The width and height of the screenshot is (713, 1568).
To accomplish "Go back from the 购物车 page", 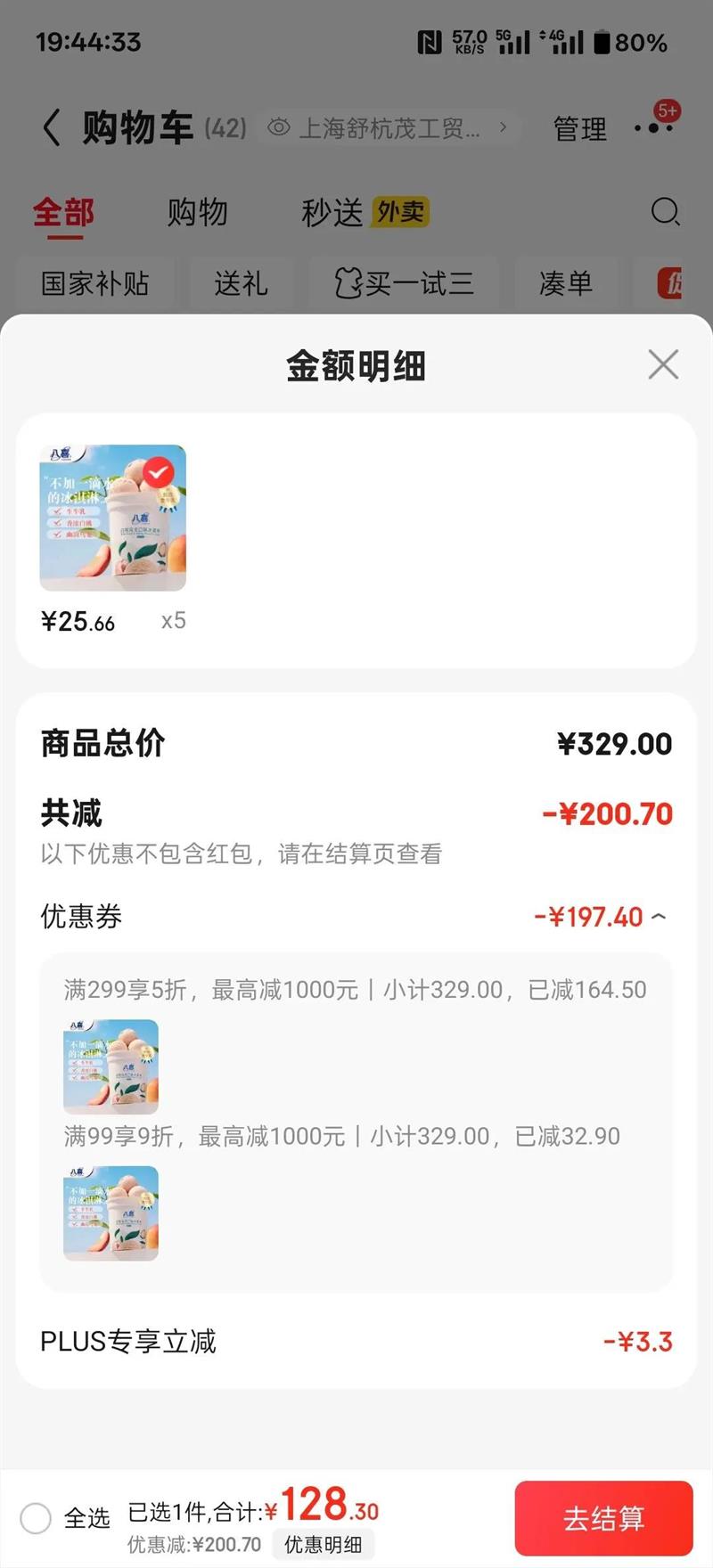I will click(53, 128).
